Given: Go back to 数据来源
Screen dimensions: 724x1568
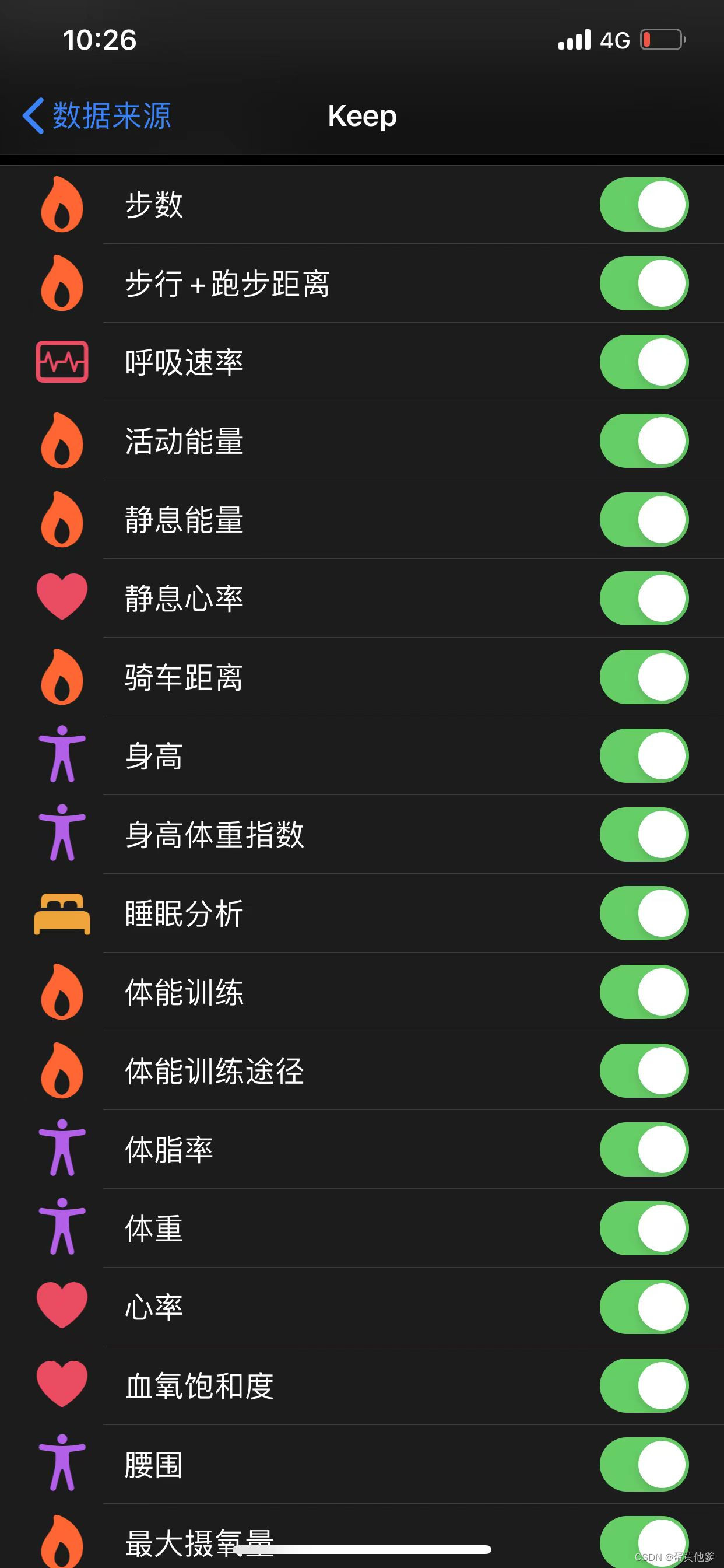Looking at the screenshot, I should pyautogui.click(x=97, y=116).
